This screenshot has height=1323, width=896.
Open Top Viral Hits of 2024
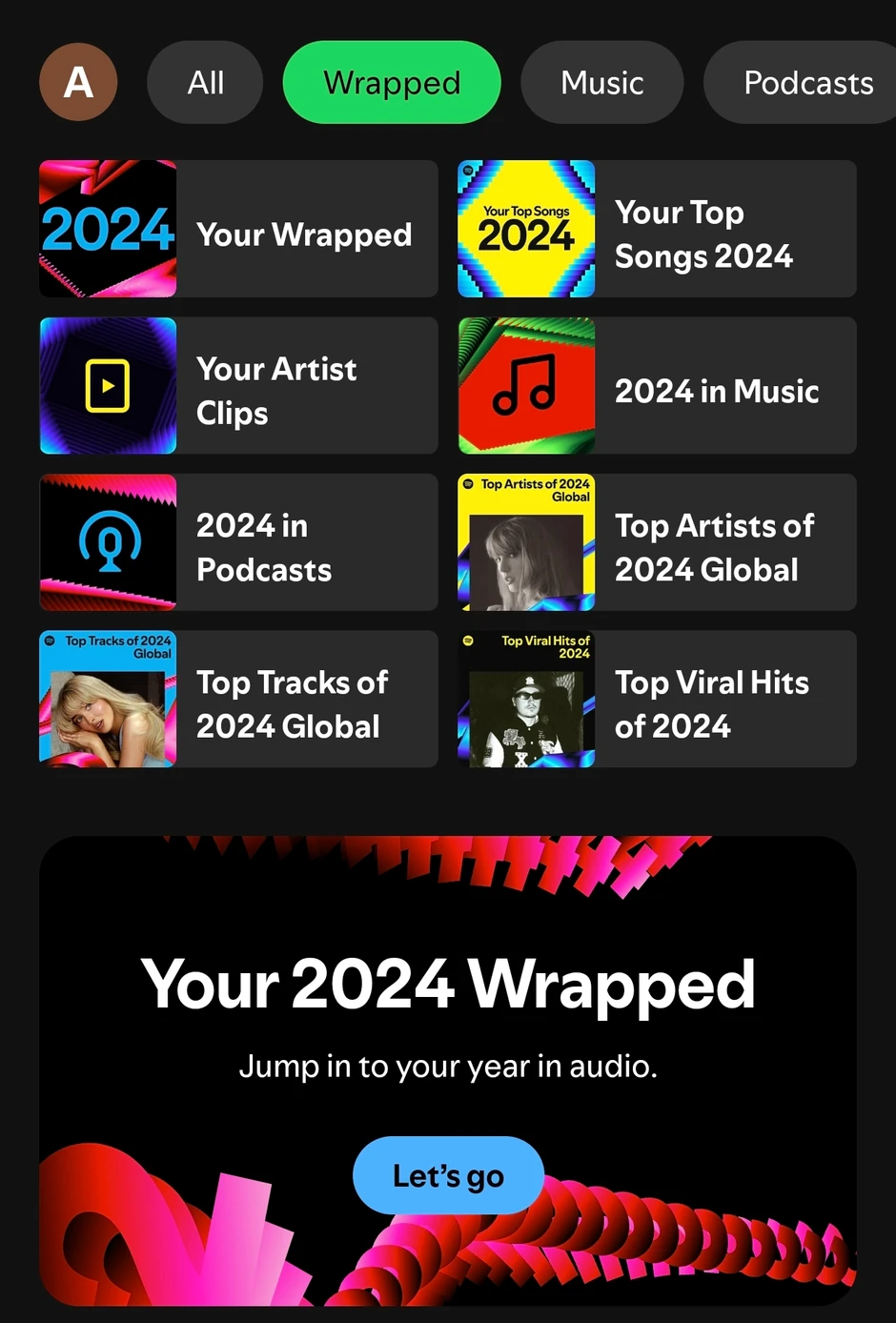point(657,699)
